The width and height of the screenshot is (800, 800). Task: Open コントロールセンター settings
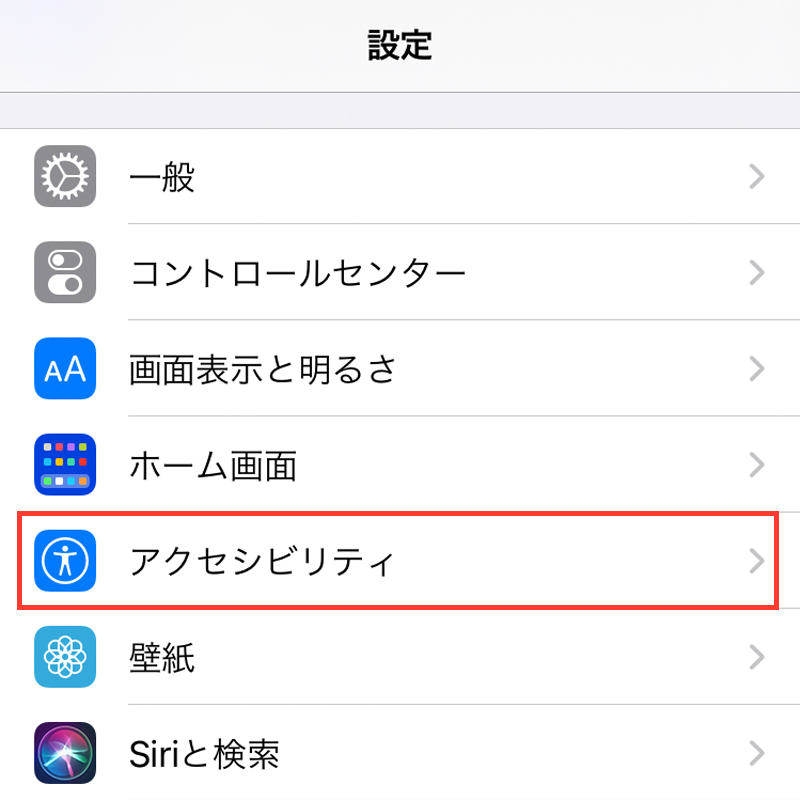(400, 273)
